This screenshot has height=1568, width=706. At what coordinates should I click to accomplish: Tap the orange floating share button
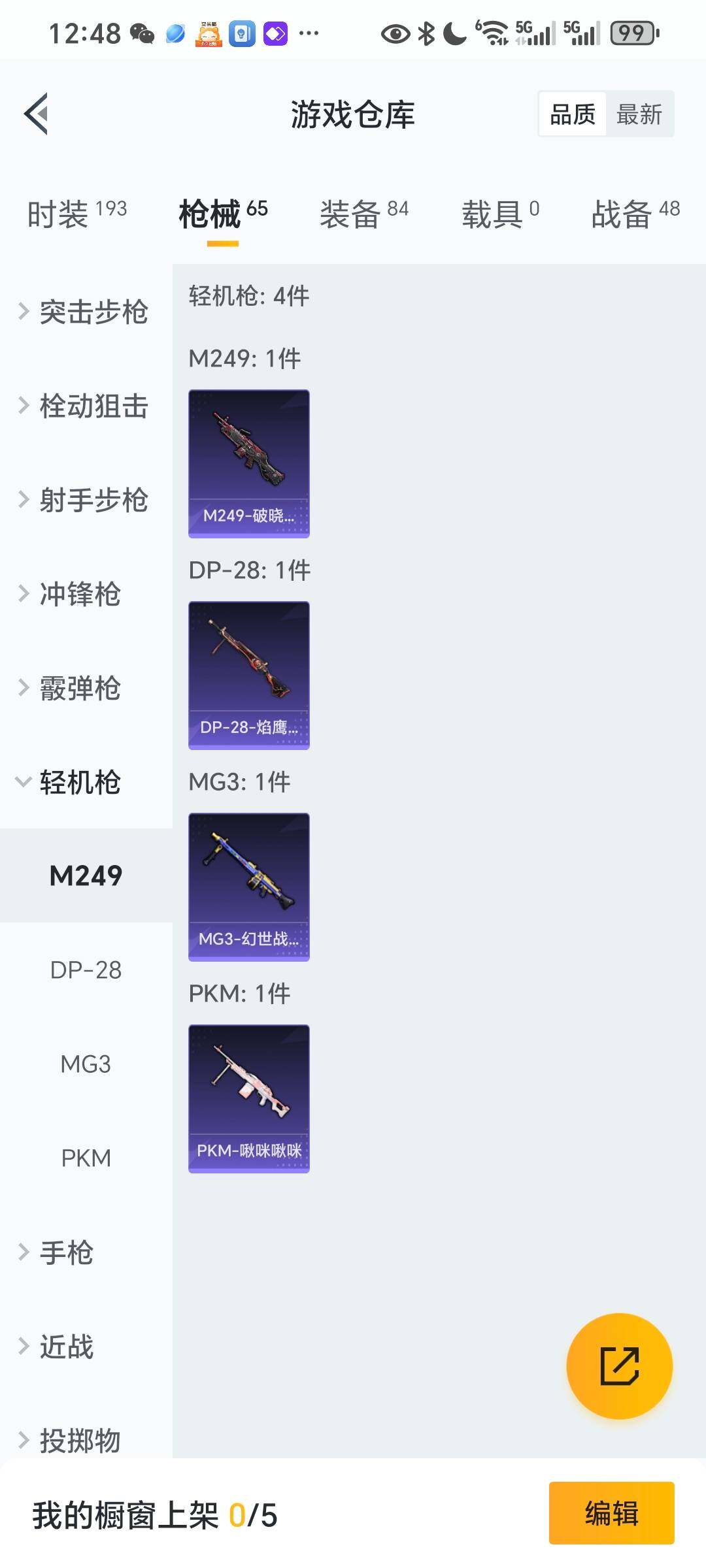point(619,1366)
